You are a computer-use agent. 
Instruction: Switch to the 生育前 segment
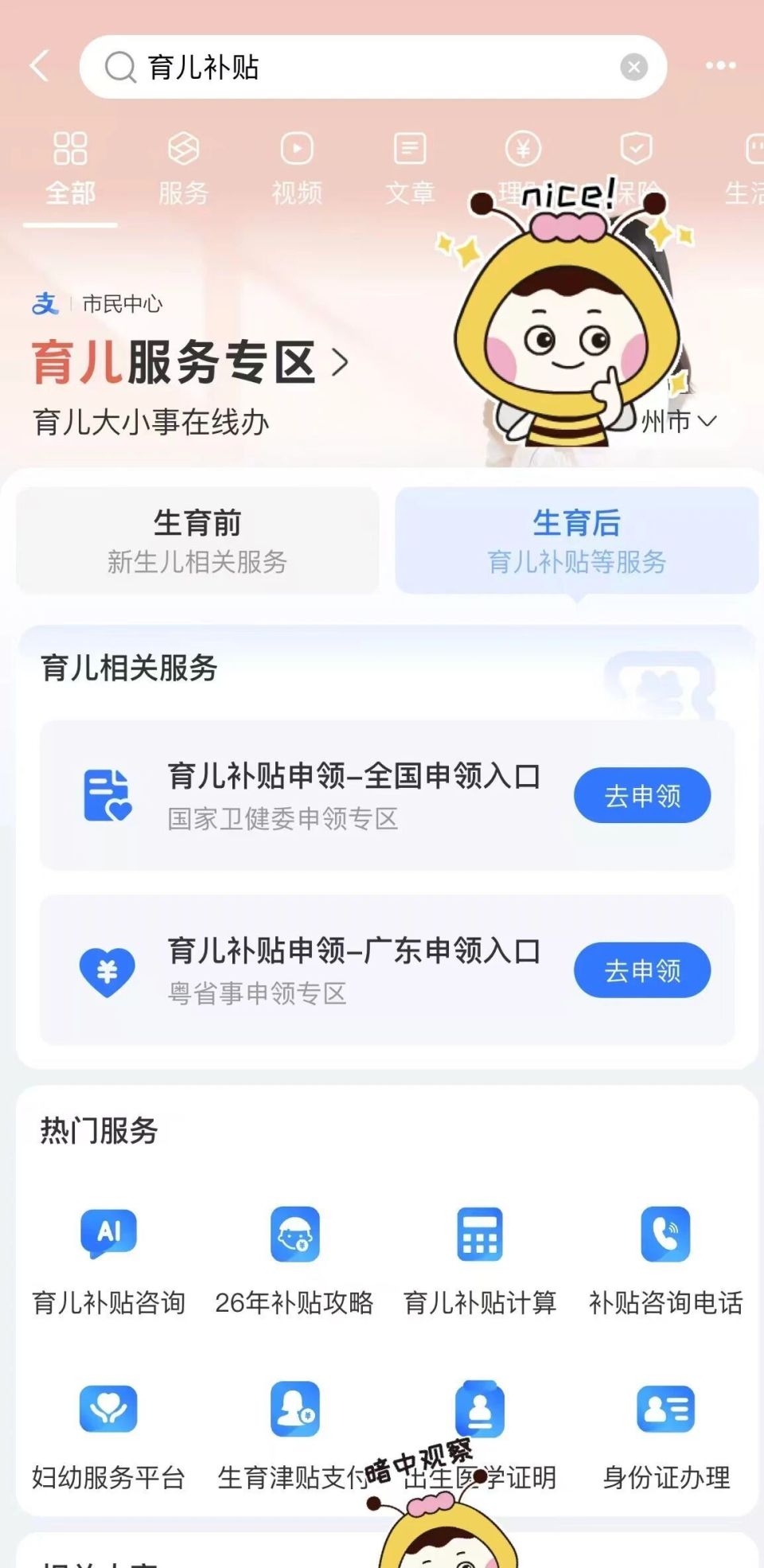point(199,540)
